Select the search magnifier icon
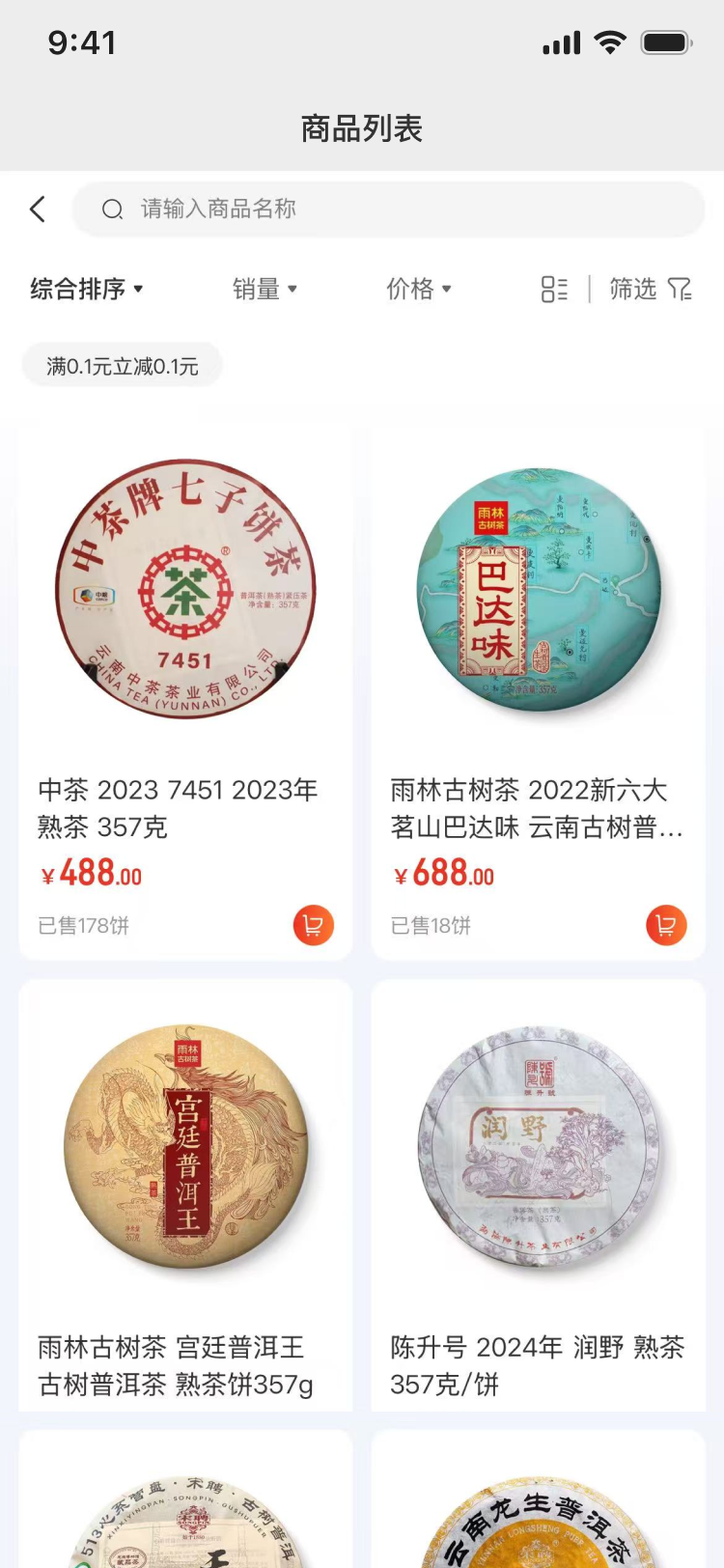The width and height of the screenshot is (724, 1568). tap(112, 210)
